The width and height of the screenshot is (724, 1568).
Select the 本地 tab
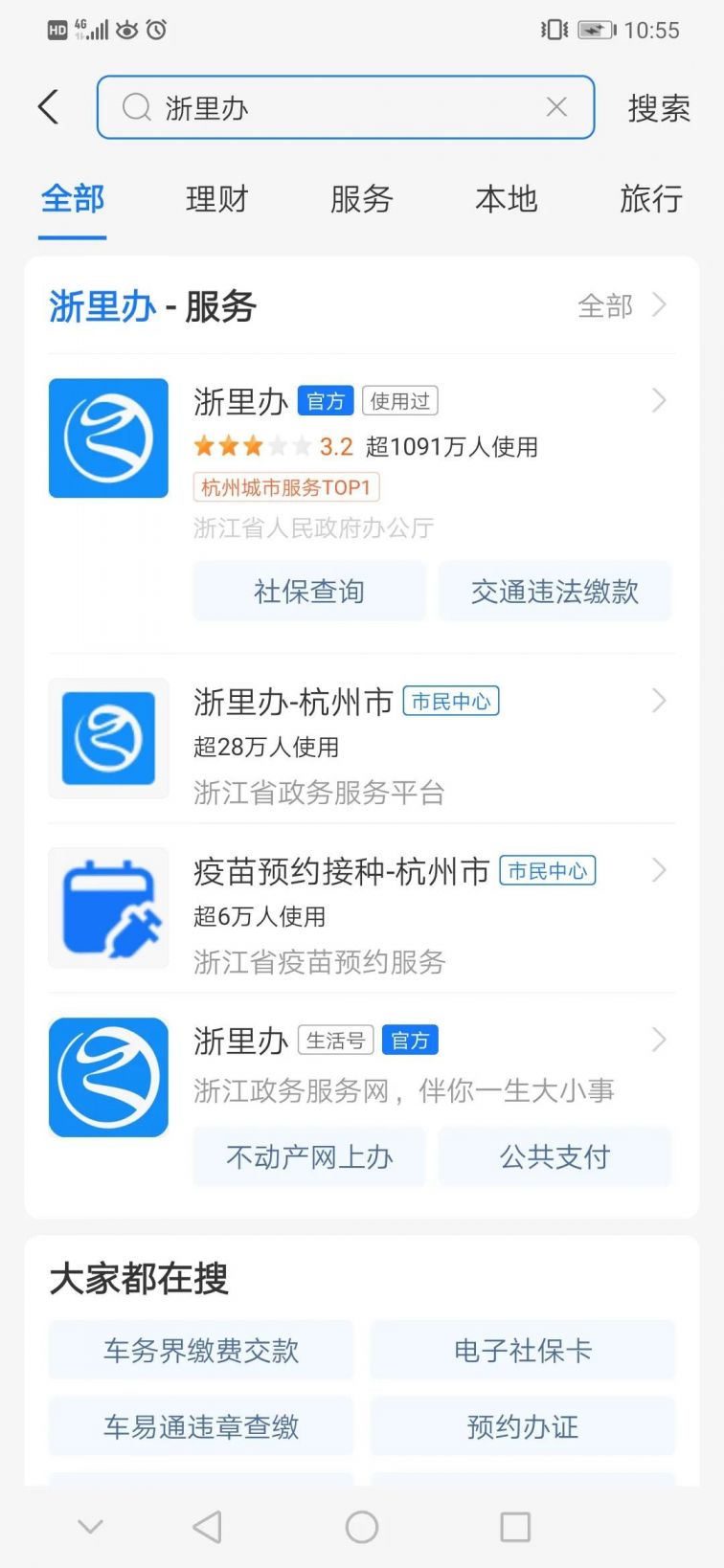[x=507, y=199]
